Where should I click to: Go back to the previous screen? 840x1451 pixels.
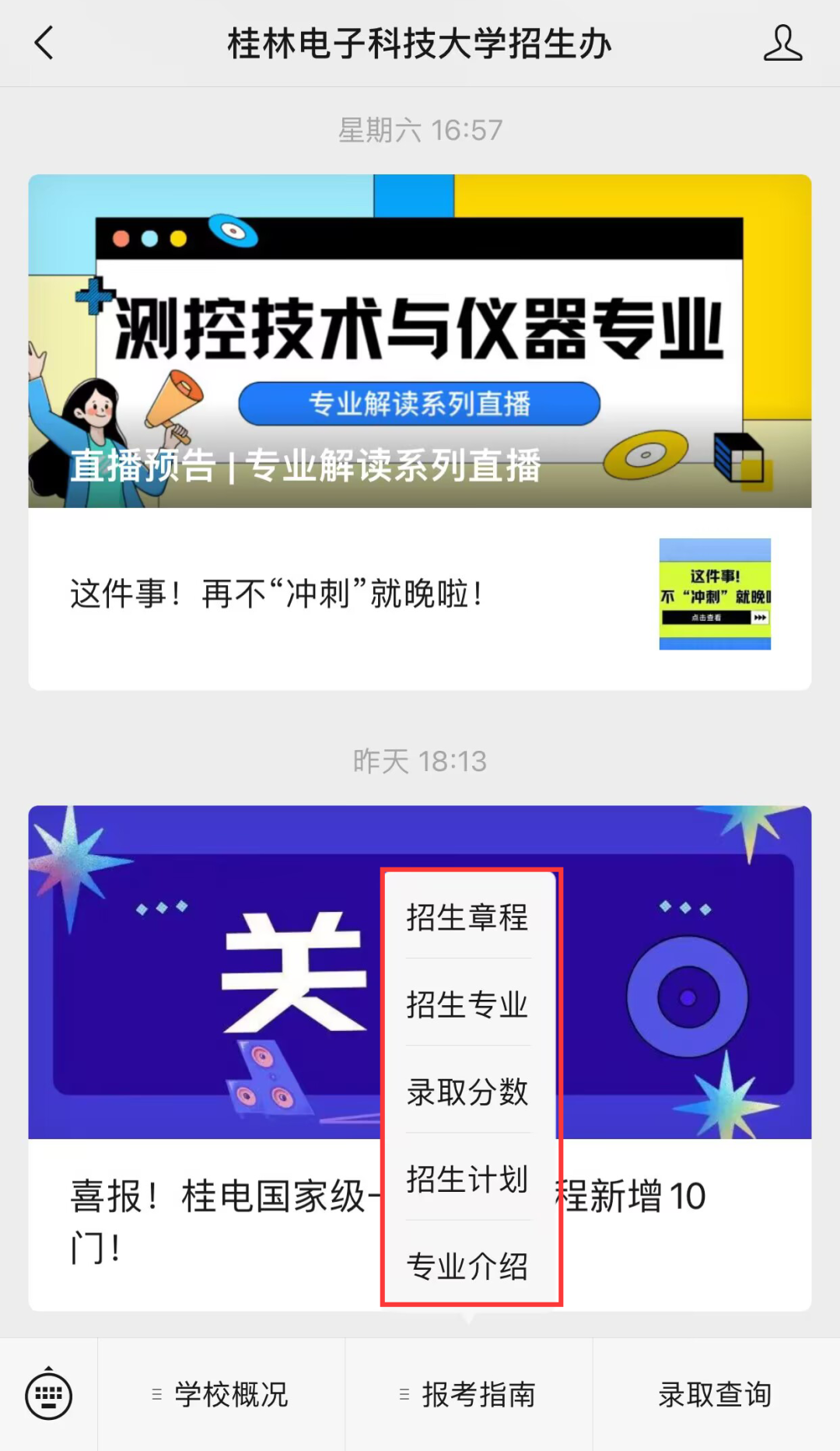tap(44, 43)
